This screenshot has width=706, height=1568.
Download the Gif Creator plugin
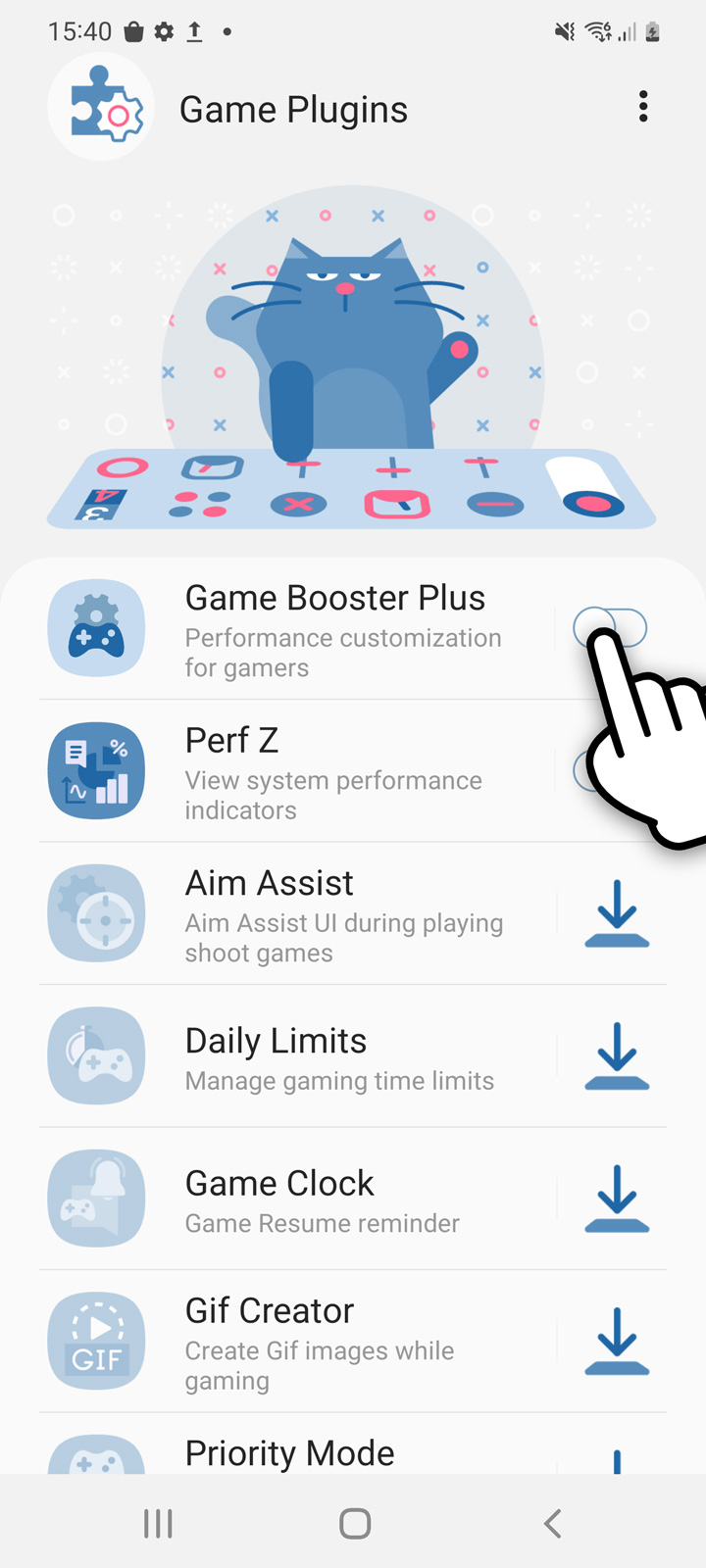[617, 1342]
